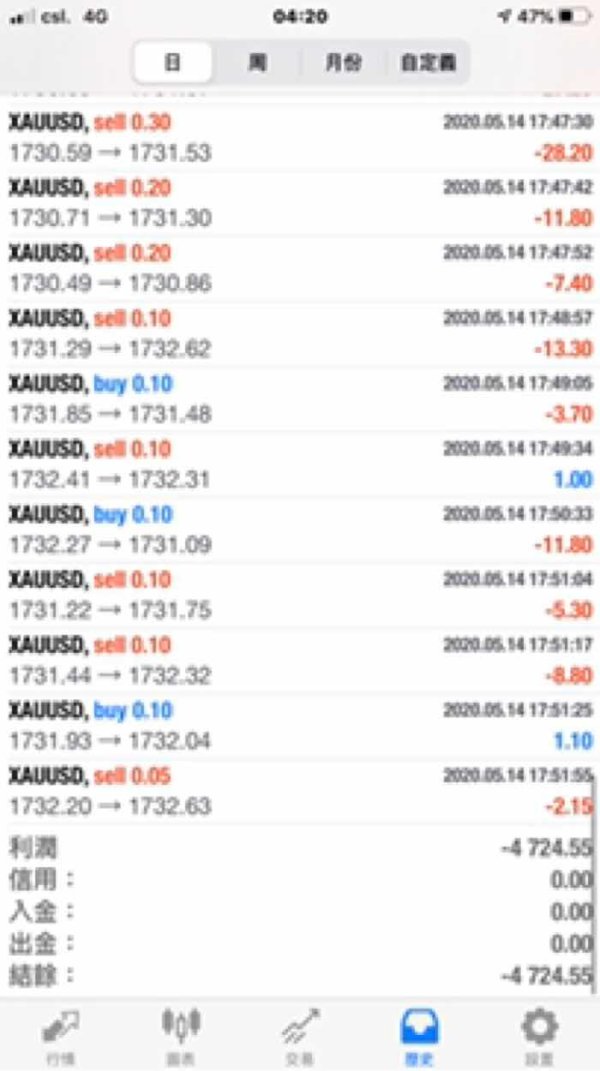
Task: Show history for 月份
Action: 343,64
